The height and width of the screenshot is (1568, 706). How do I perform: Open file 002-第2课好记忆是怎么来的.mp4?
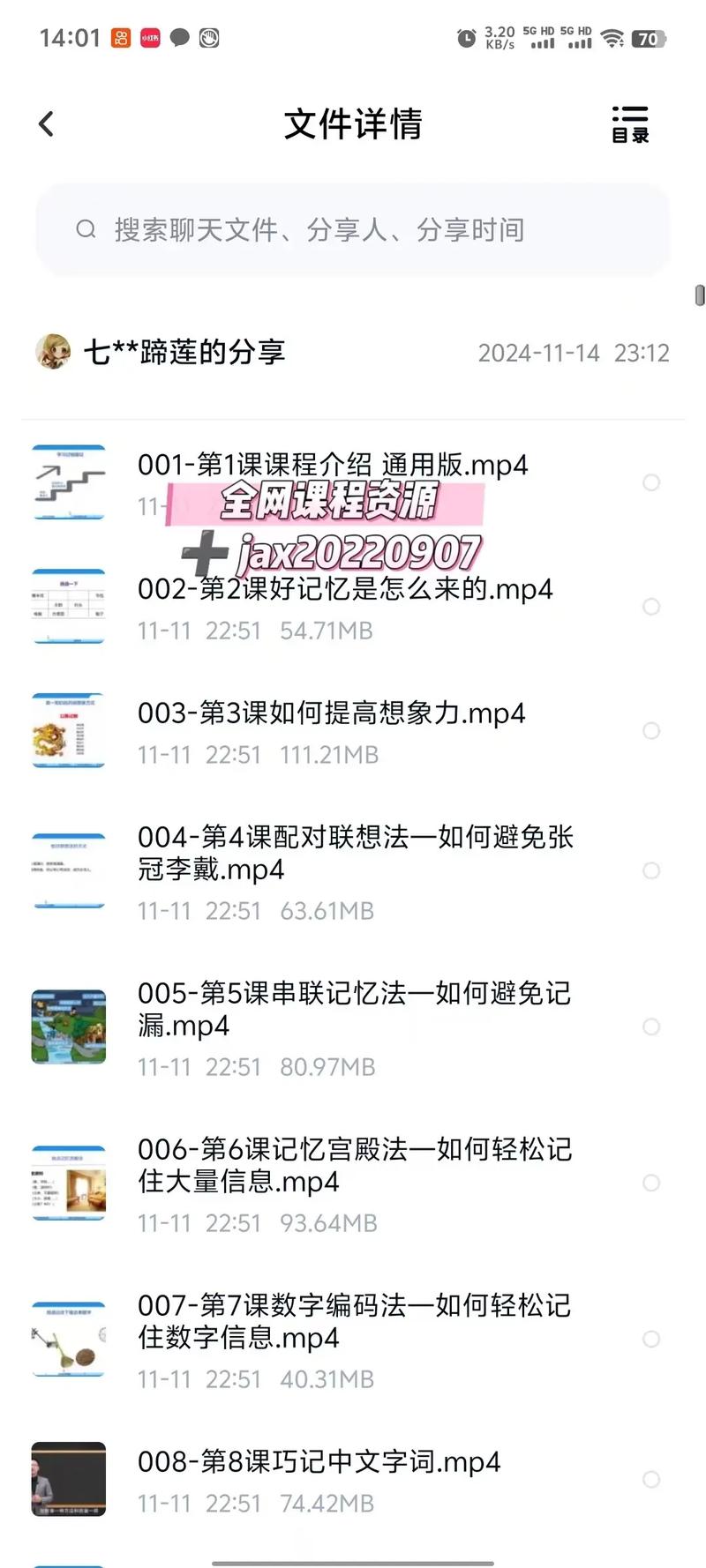(x=344, y=589)
